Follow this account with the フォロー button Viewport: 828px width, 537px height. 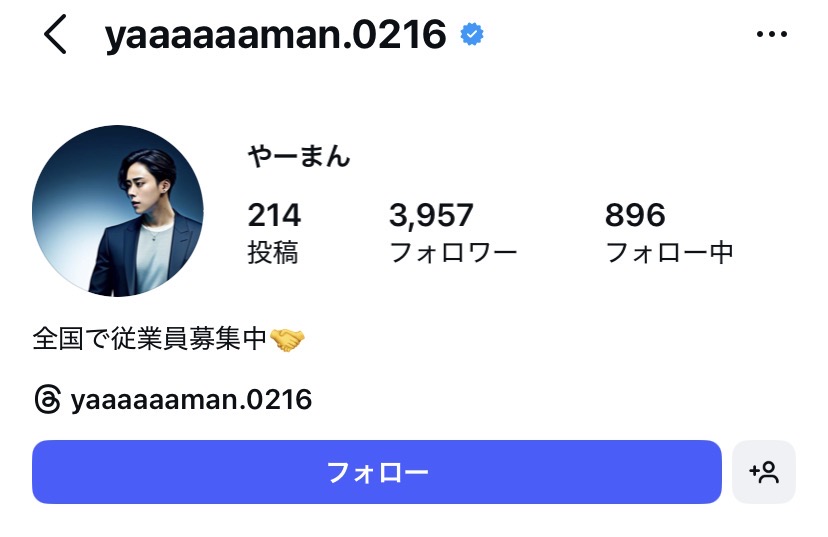(377, 472)
